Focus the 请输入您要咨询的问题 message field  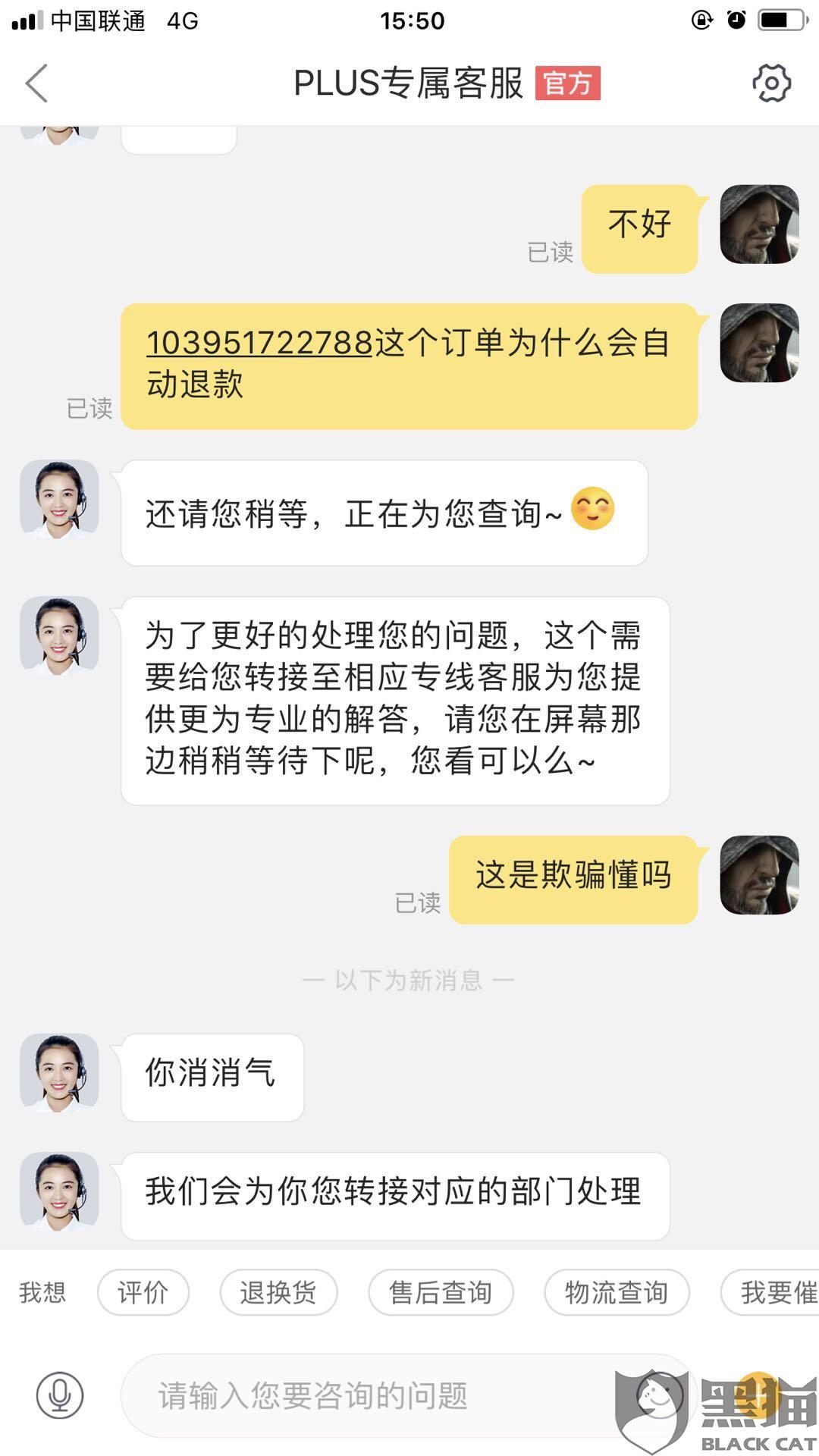click(364, 1395)
